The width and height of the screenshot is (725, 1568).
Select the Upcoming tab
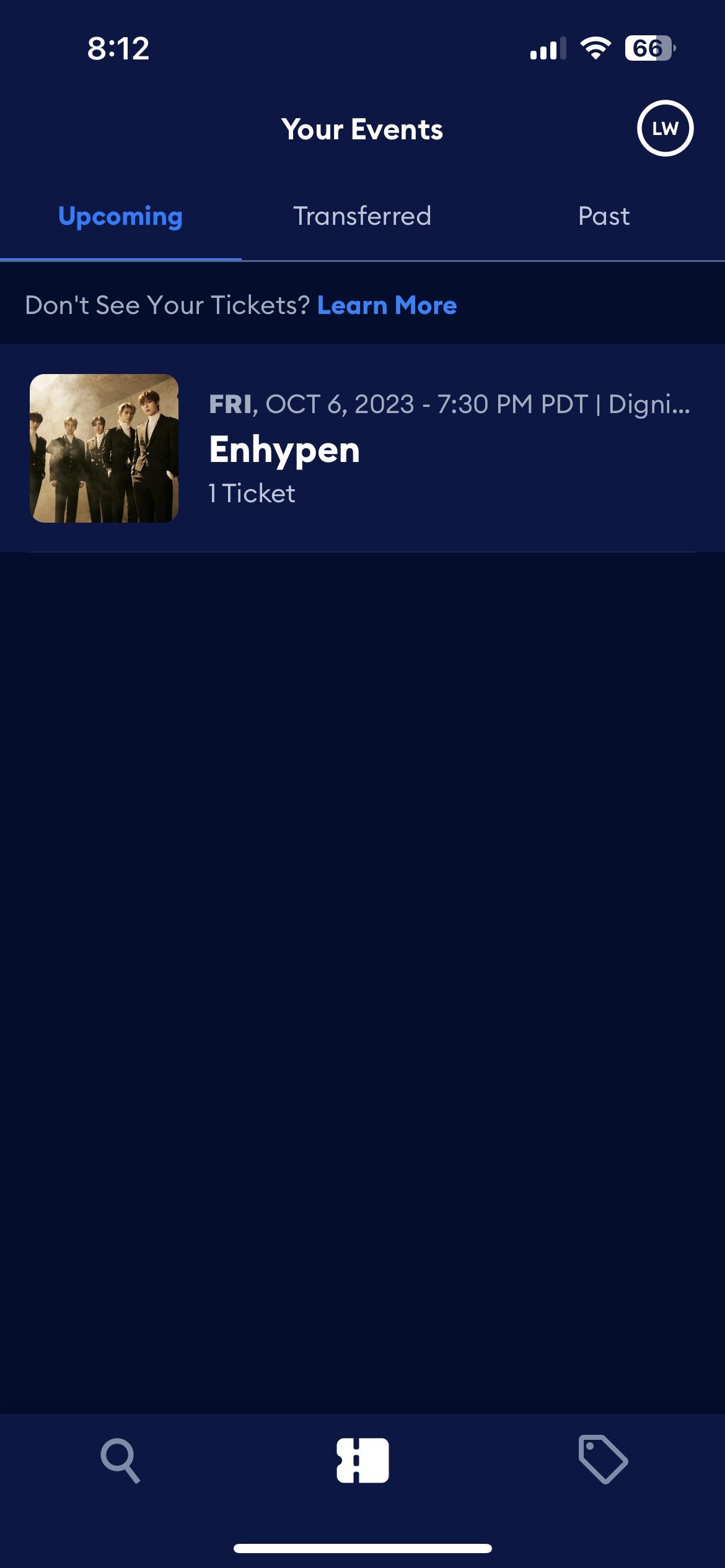coord(120,216)
